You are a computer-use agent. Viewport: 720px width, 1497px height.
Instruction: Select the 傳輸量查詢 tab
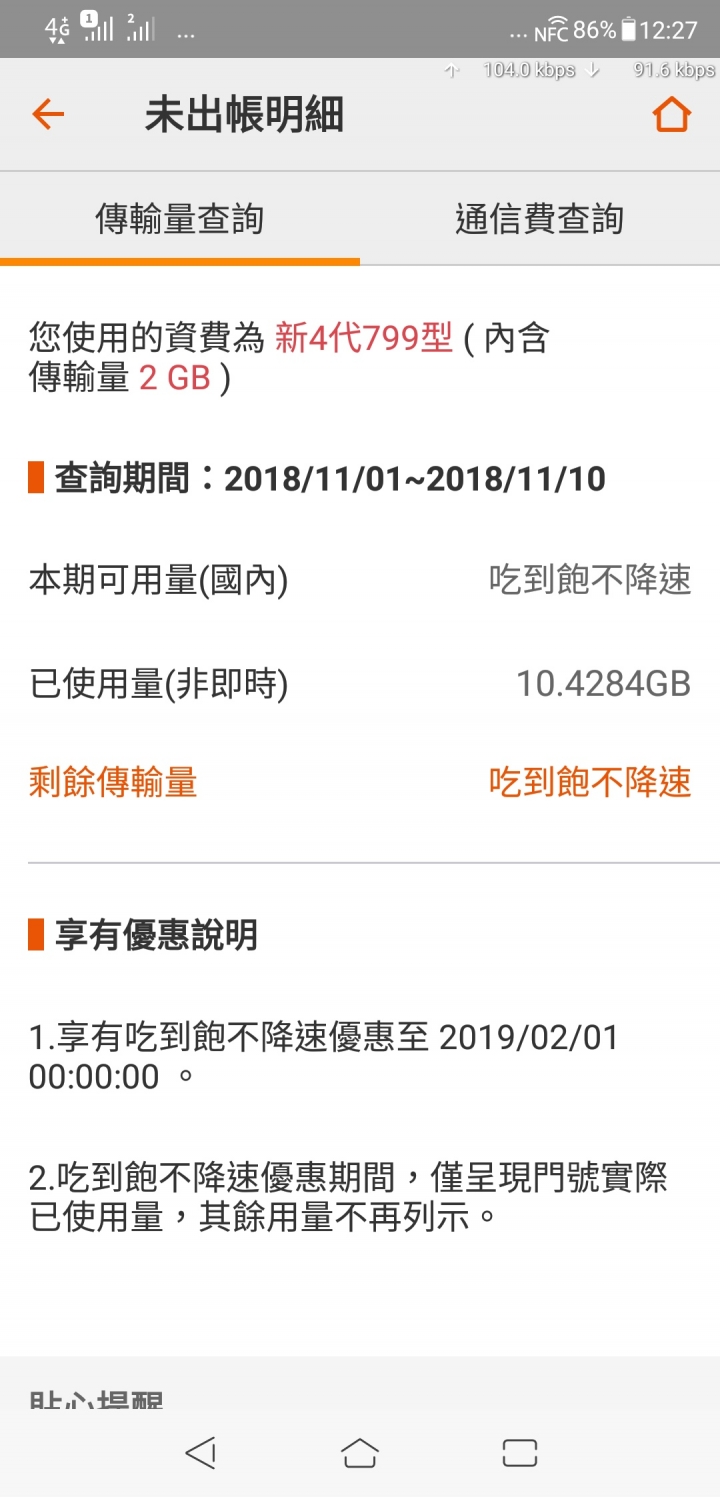[x=180, y=219]
